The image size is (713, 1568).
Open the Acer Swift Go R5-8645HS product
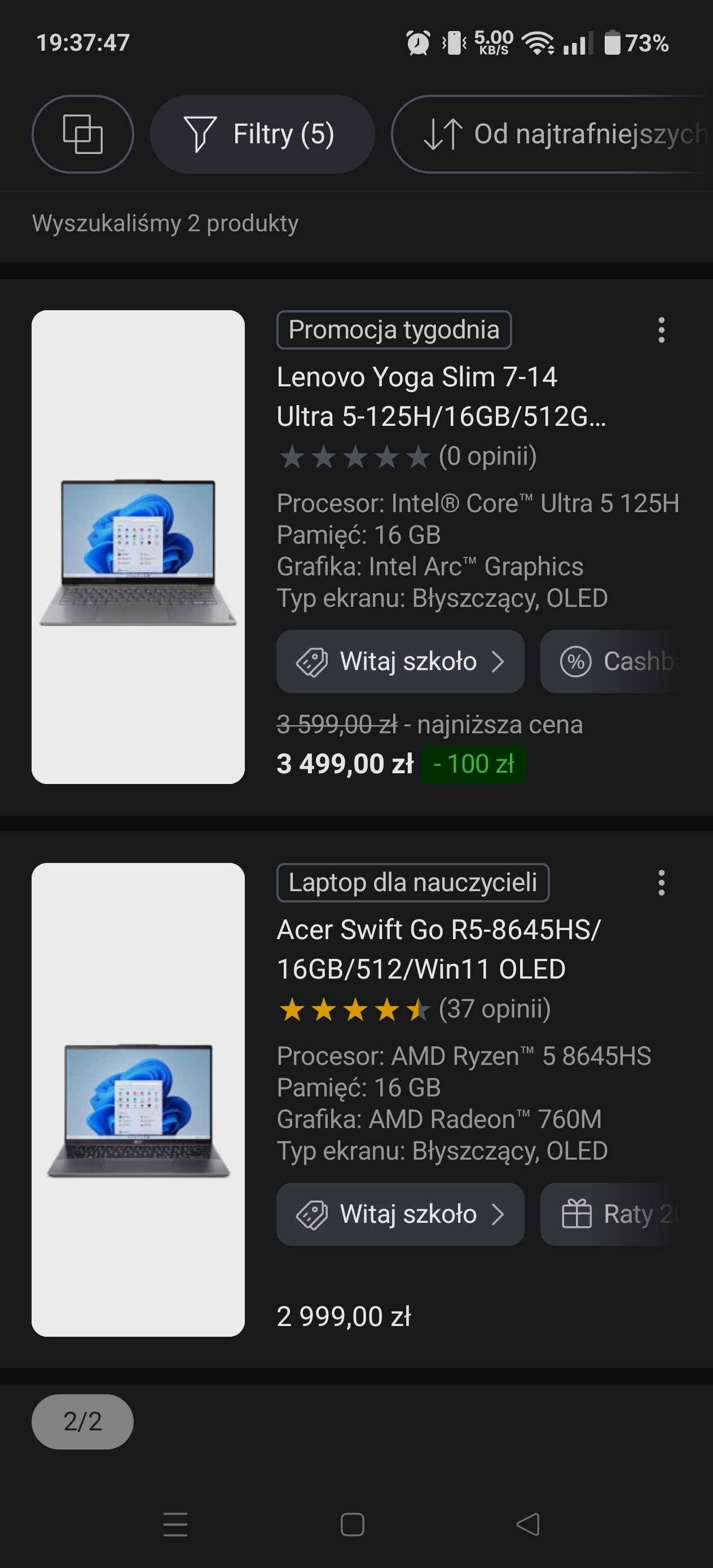438,948
